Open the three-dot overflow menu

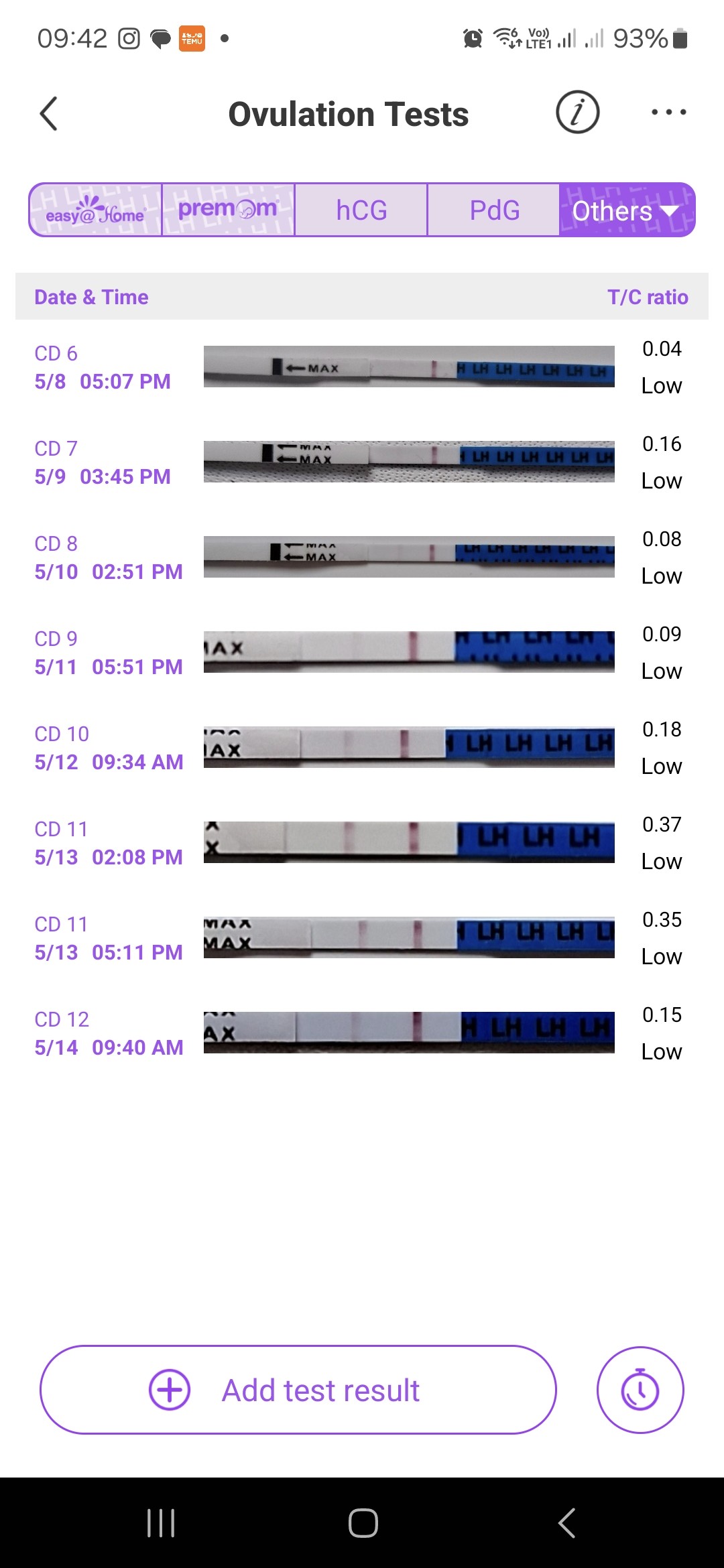pos(668,113)
